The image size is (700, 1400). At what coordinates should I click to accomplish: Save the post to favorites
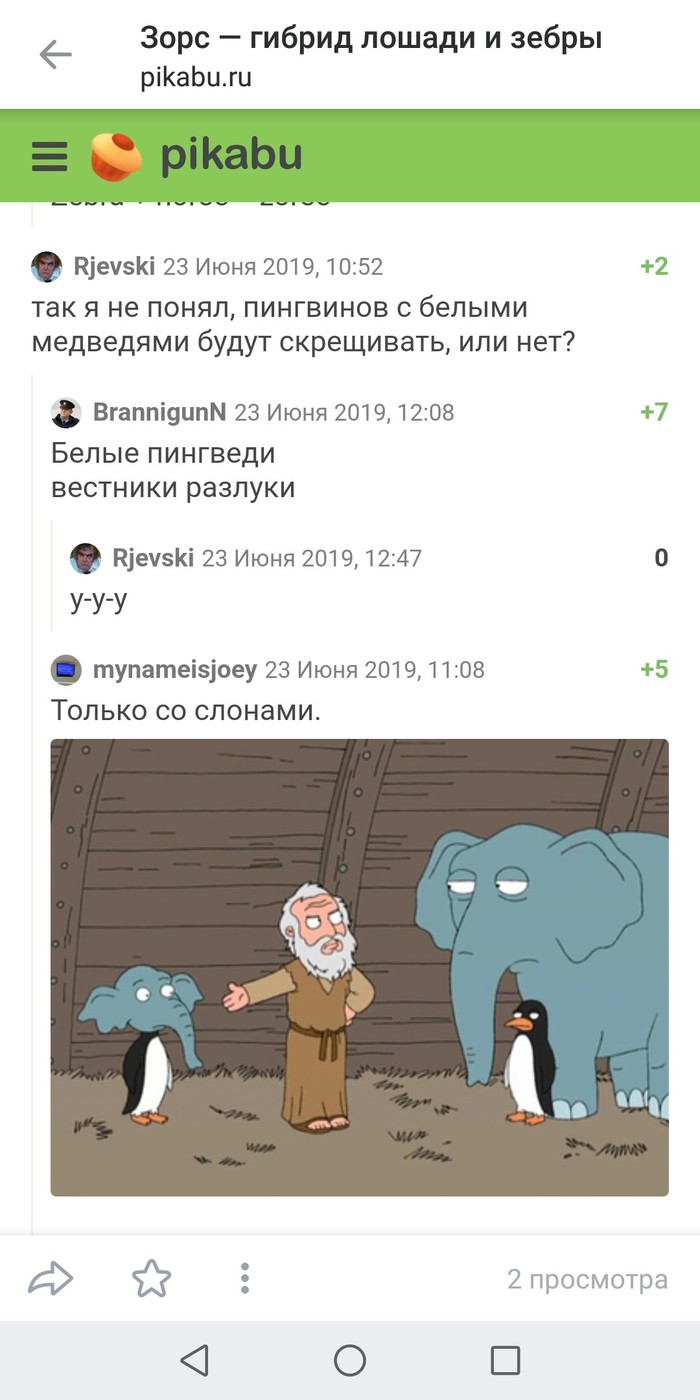[x=151, y=1278]
